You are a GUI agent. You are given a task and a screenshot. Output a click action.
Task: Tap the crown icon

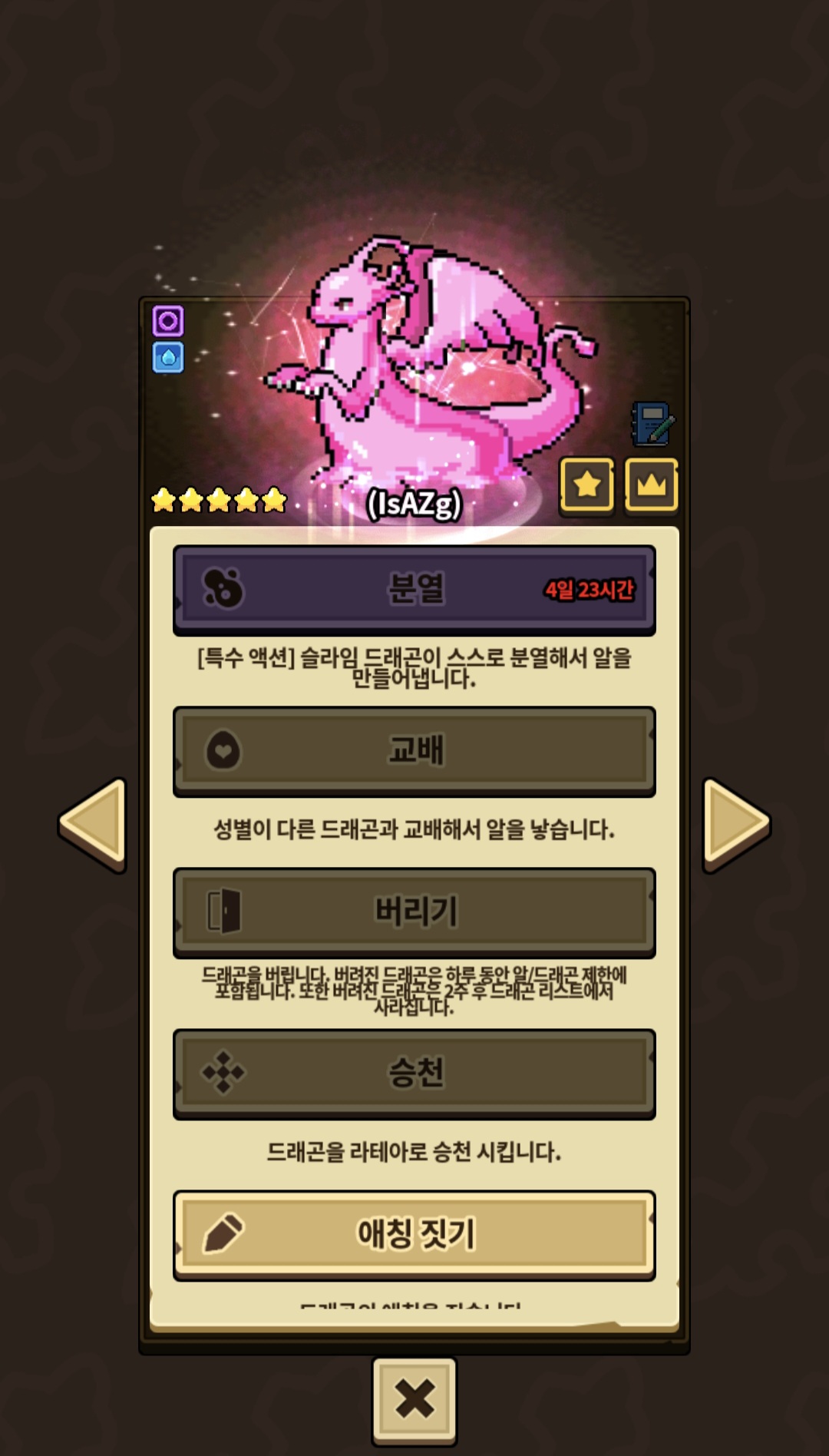click(652, 485)
